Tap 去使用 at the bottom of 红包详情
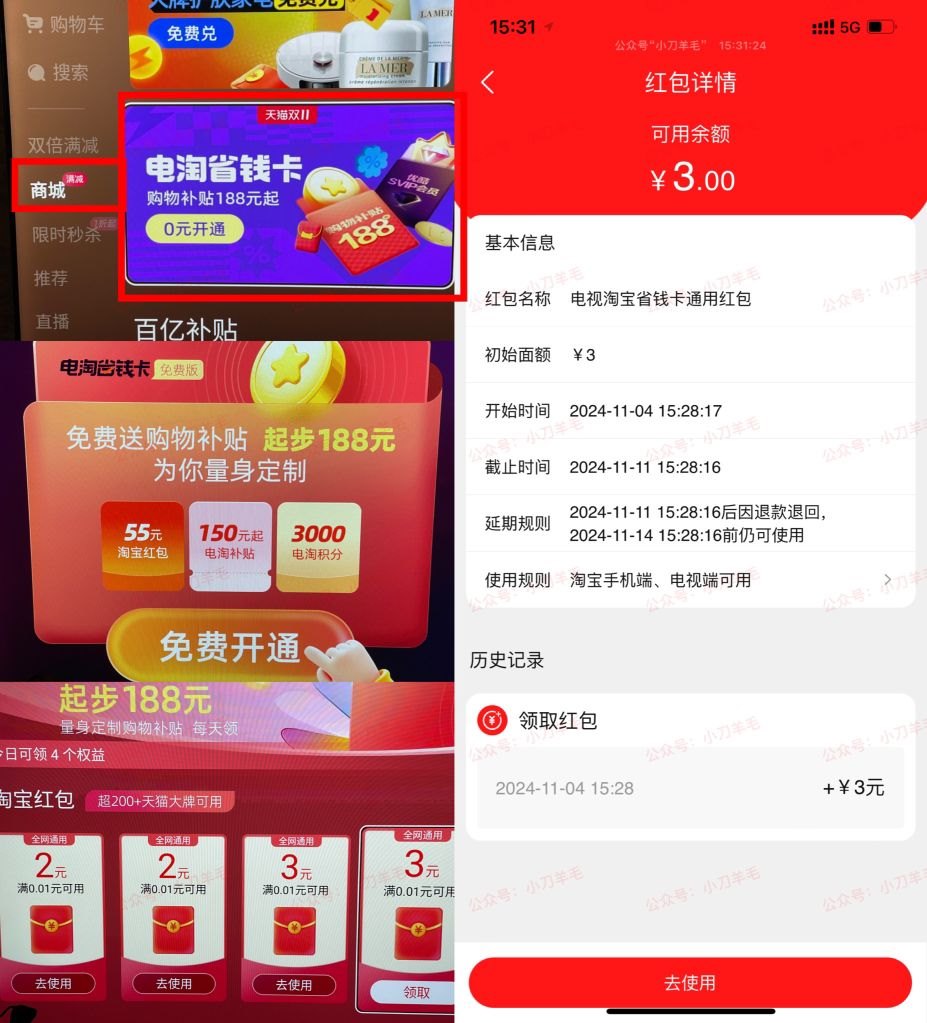Screen dimensions: 927x1023 pyautogui.click(x=690, y=982)
